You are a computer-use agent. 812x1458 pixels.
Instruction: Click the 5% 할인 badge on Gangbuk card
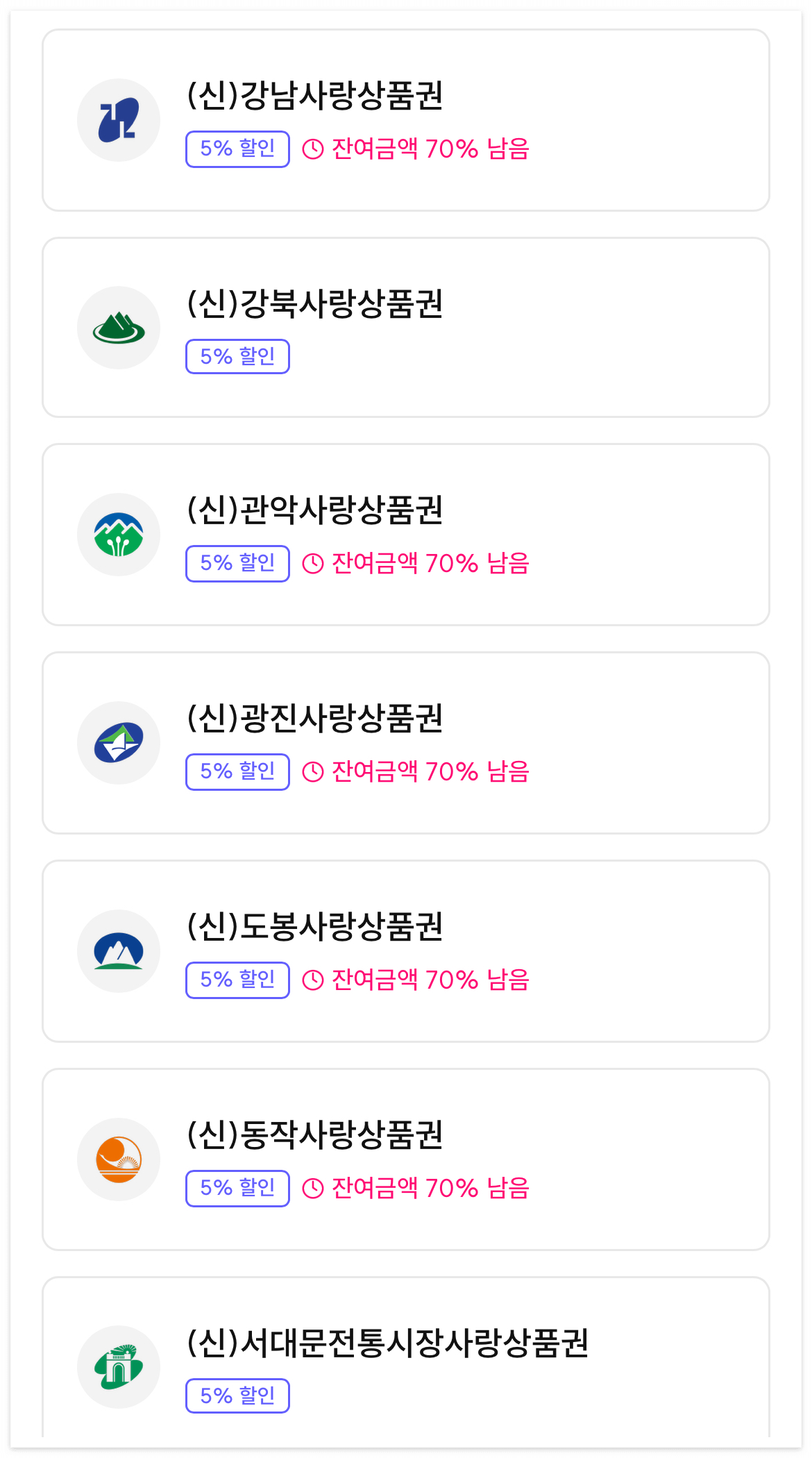click(237, 356)
